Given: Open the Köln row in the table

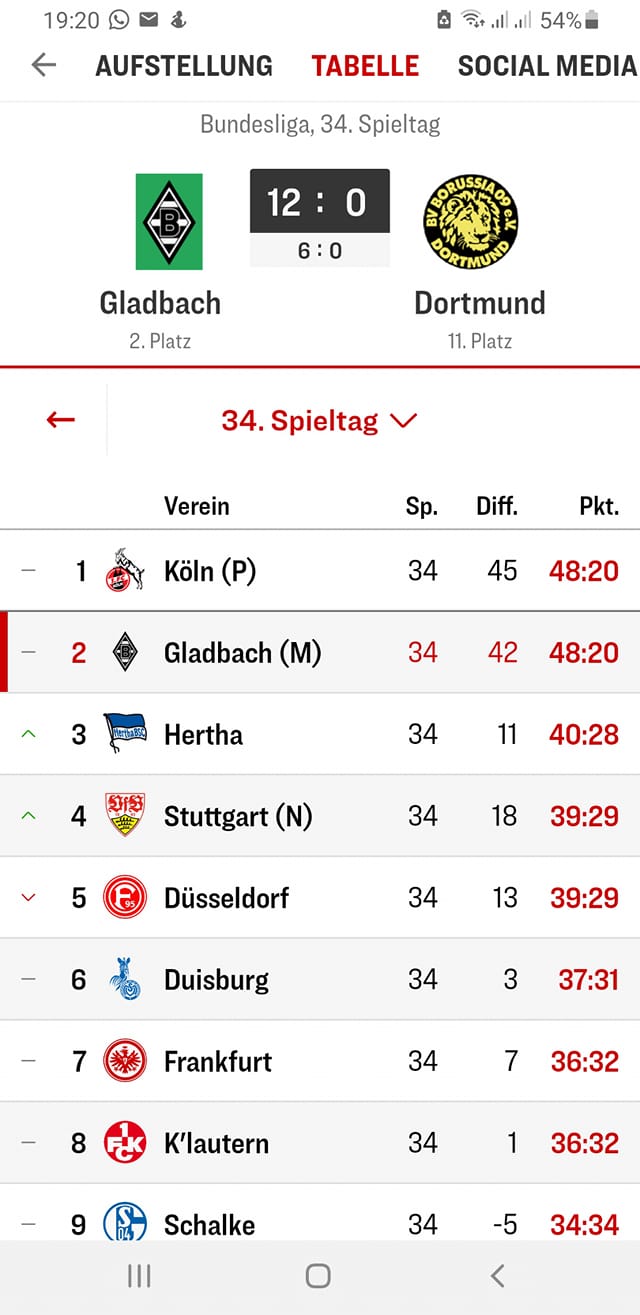Looking at the screenshot, I should click(320, 570).
